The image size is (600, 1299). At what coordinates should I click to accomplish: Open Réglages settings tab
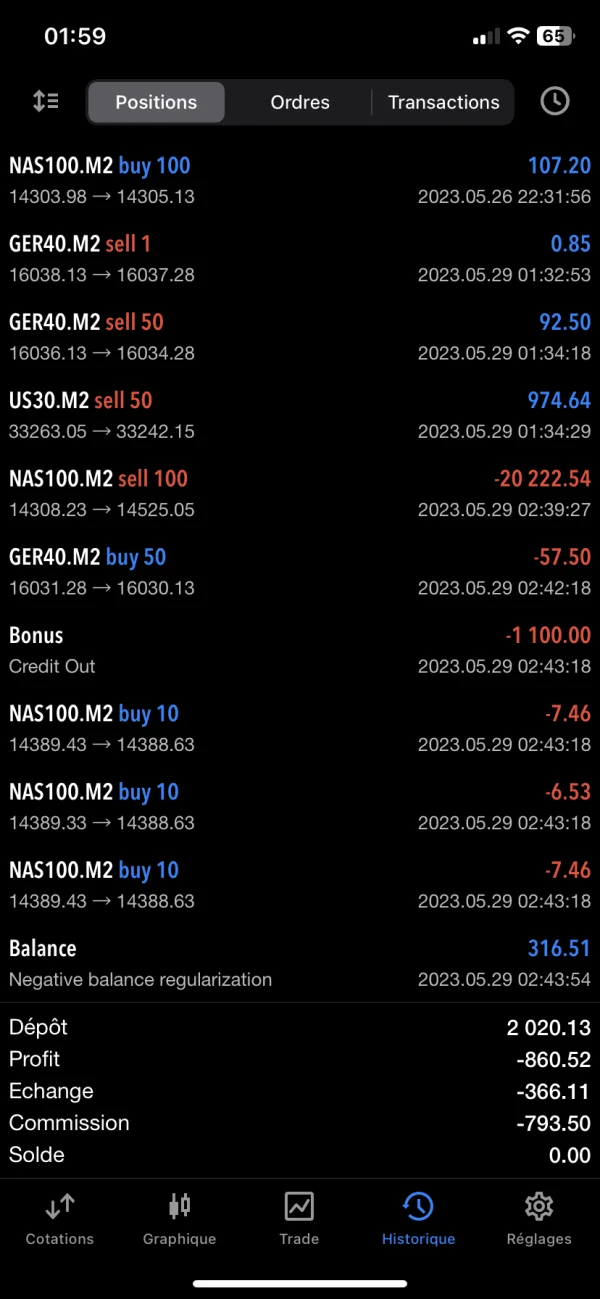point(539,1219)
